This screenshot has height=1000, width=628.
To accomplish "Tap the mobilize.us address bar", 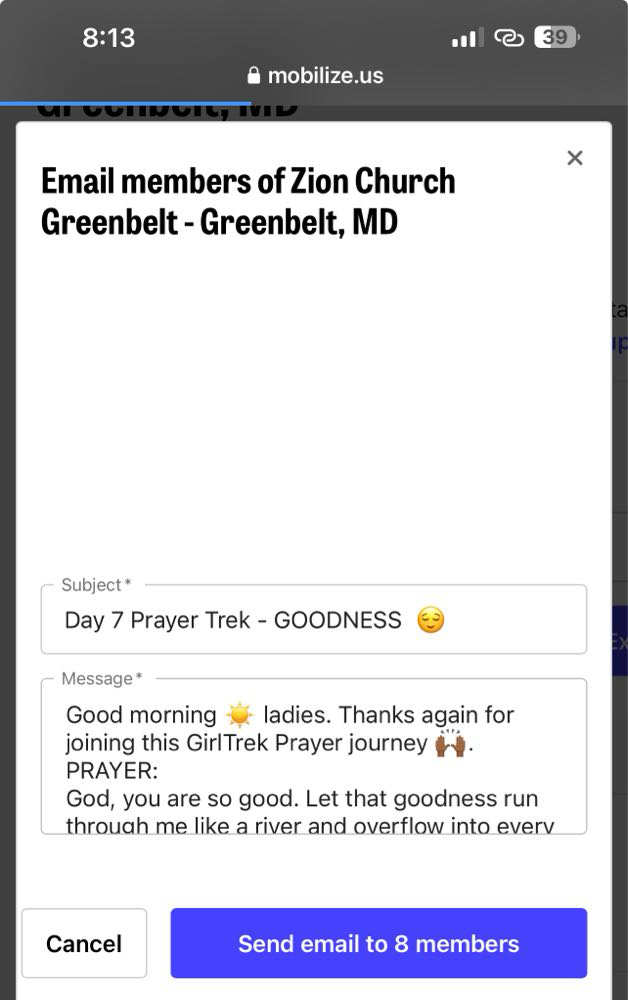I will point(314,76).
